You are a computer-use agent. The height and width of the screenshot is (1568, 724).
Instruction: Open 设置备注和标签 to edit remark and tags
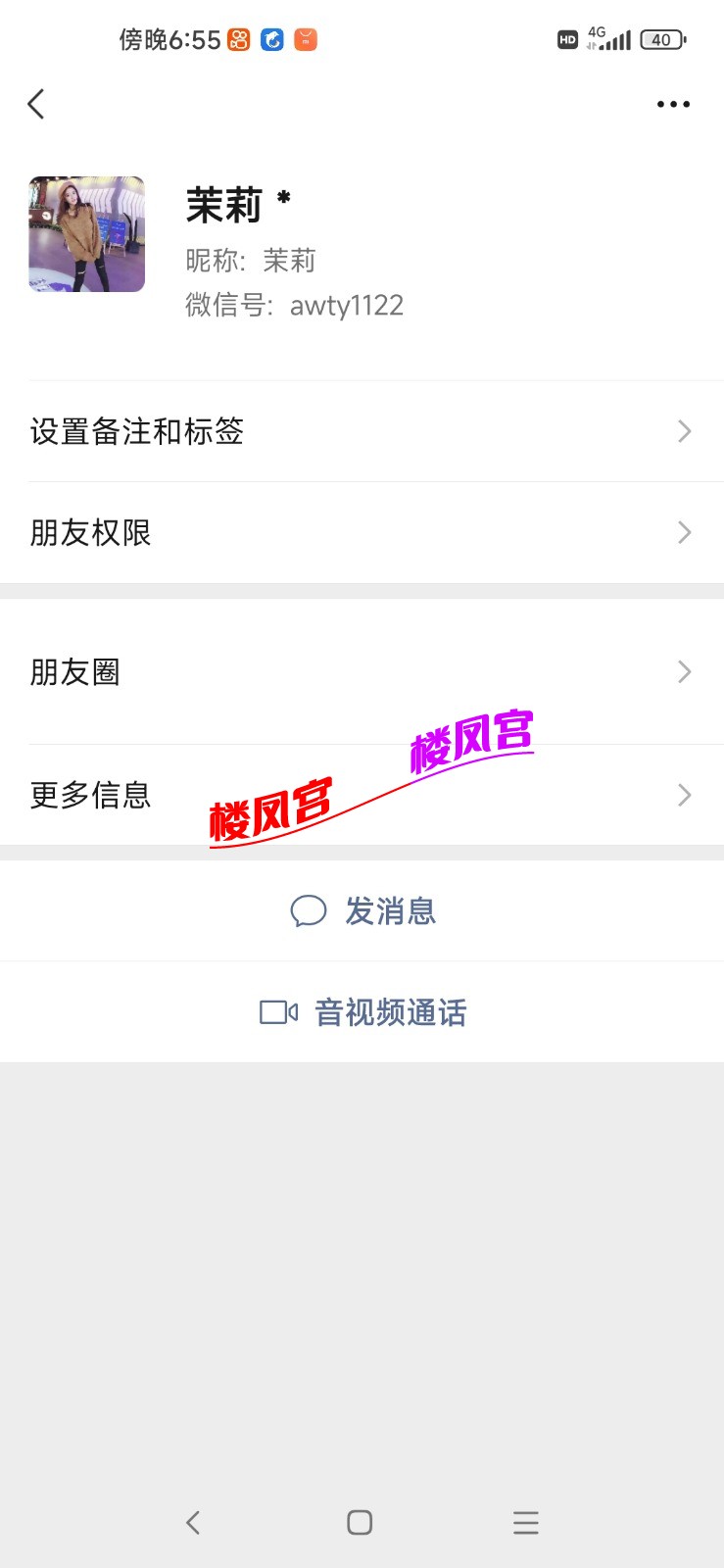(362, 431)
